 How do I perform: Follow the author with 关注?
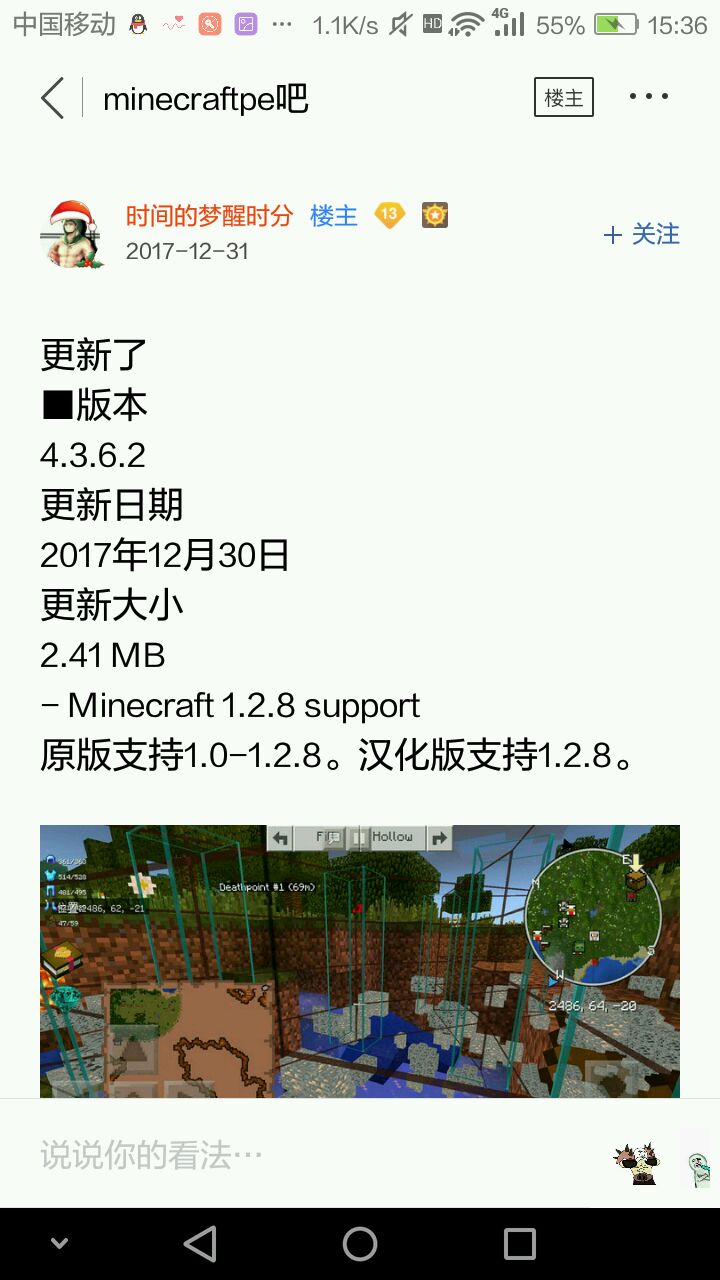pos(641,234)
